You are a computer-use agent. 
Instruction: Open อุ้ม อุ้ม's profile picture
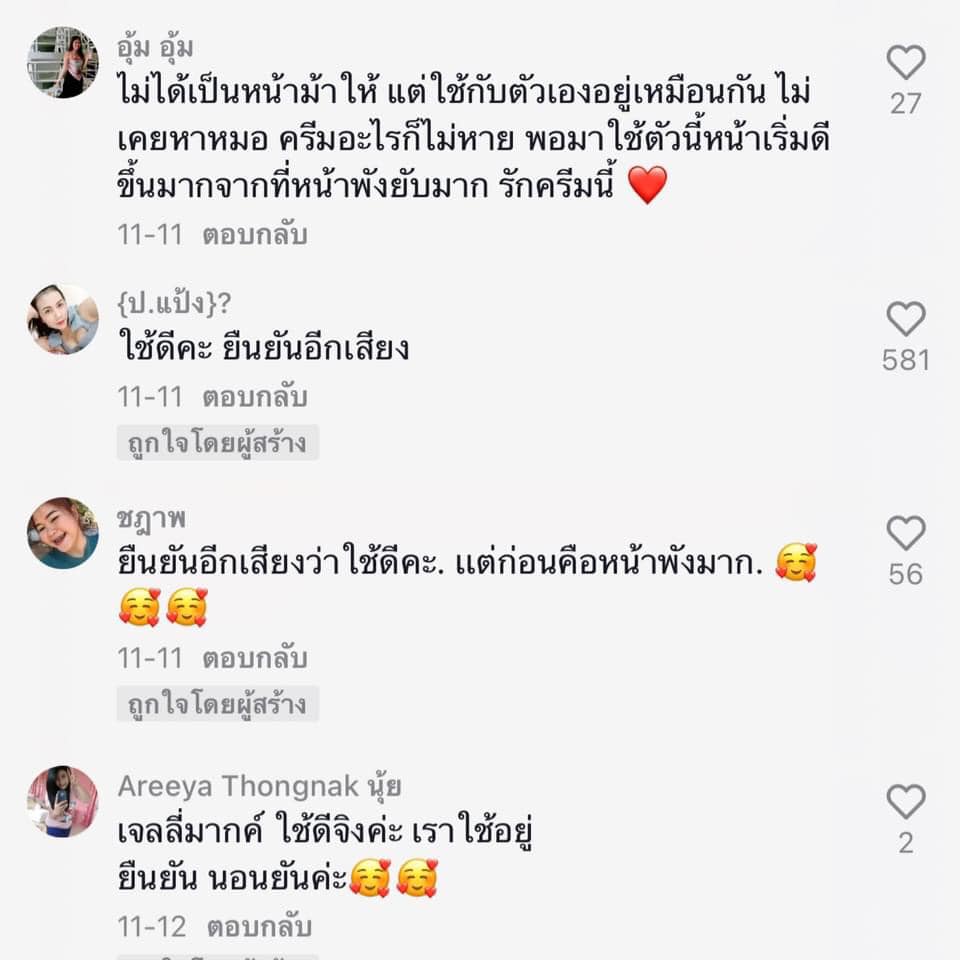click(62, 62)
